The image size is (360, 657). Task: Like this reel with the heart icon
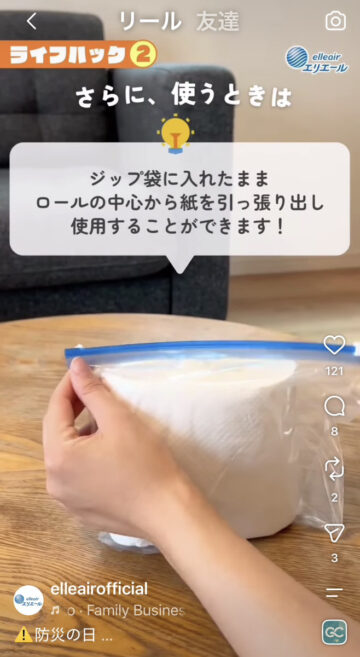(x=334, y=345)
